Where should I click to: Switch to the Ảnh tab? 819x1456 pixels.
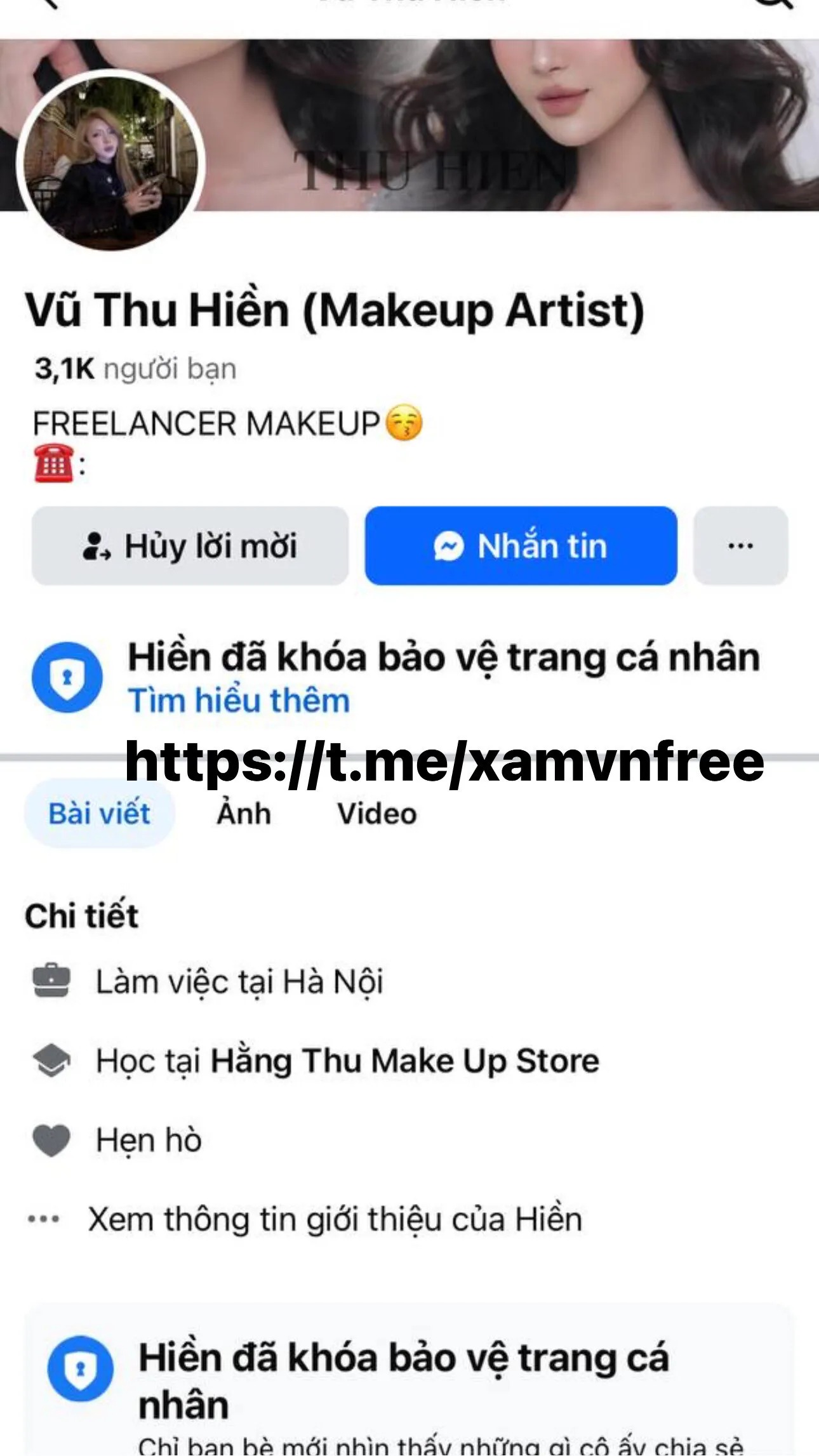tap(244, 814)
